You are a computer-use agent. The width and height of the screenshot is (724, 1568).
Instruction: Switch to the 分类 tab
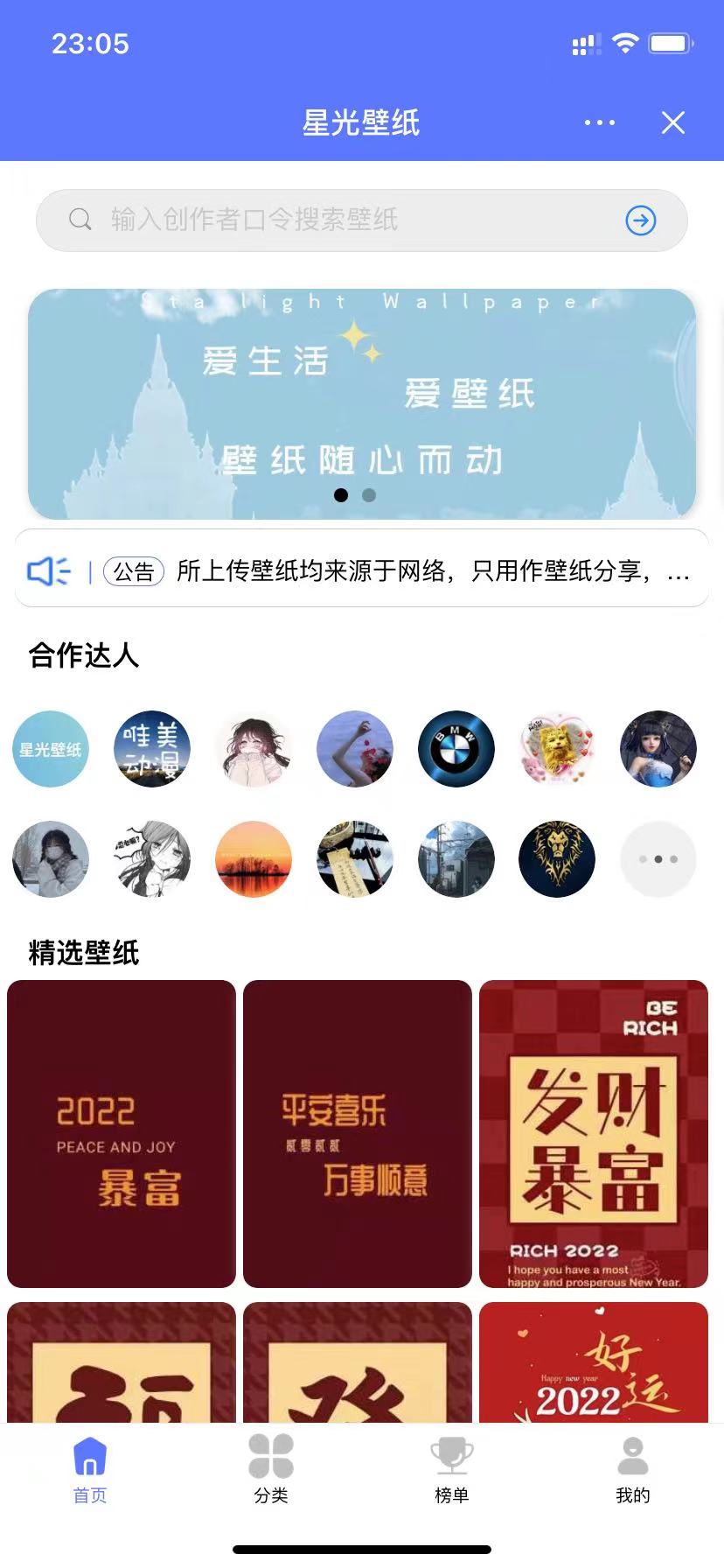pos(271,1470)
